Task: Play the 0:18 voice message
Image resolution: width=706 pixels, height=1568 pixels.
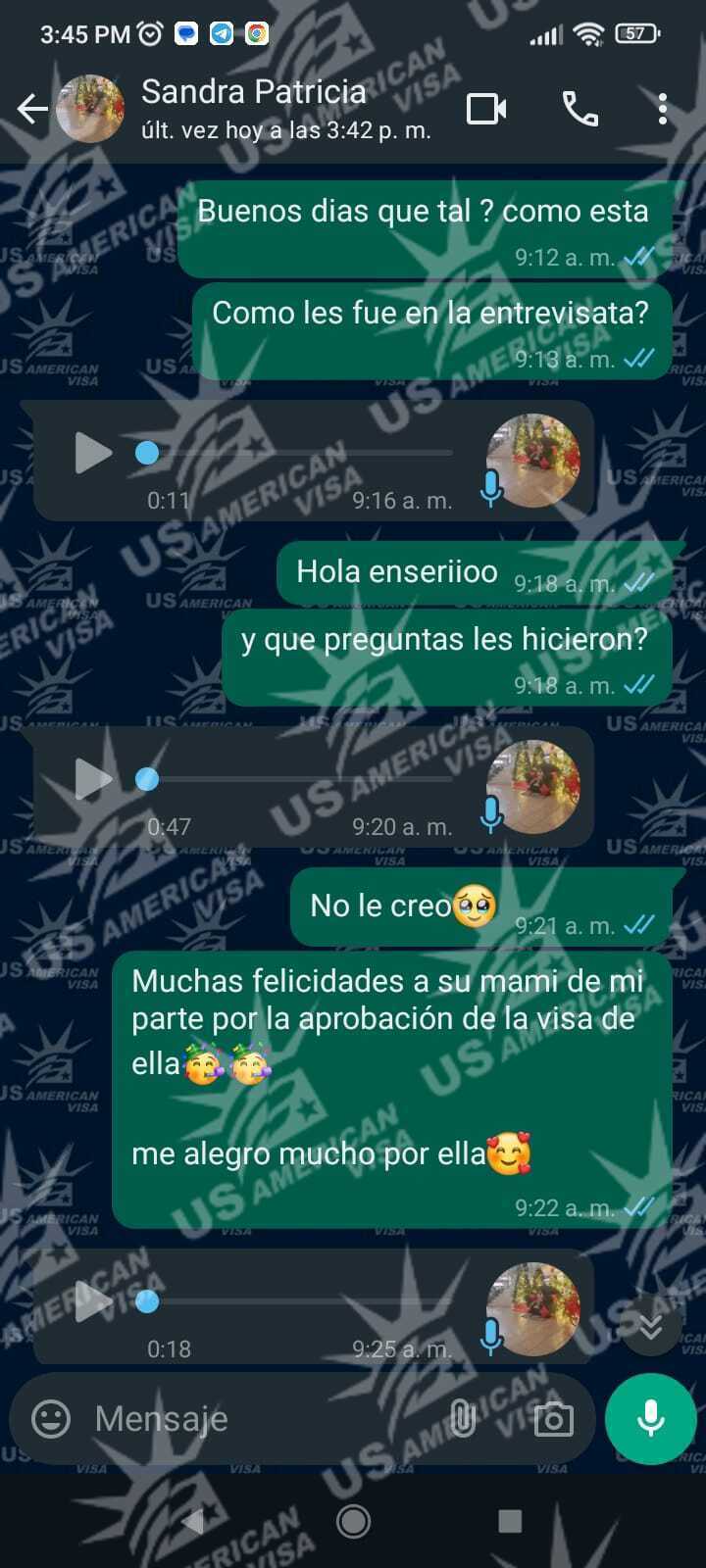Action: coord(93,1302)
